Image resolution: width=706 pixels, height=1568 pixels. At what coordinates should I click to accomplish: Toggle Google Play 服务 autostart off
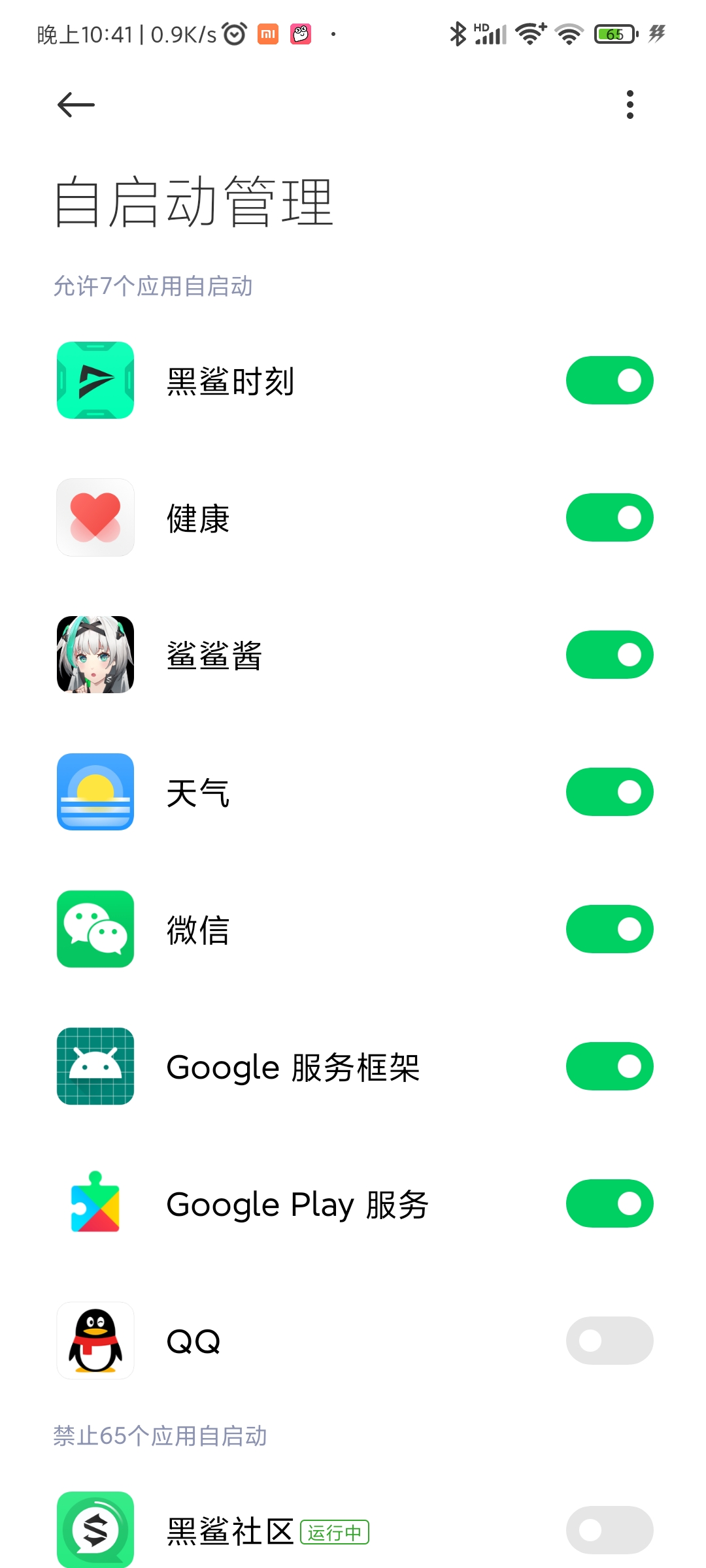(609, 1203)
